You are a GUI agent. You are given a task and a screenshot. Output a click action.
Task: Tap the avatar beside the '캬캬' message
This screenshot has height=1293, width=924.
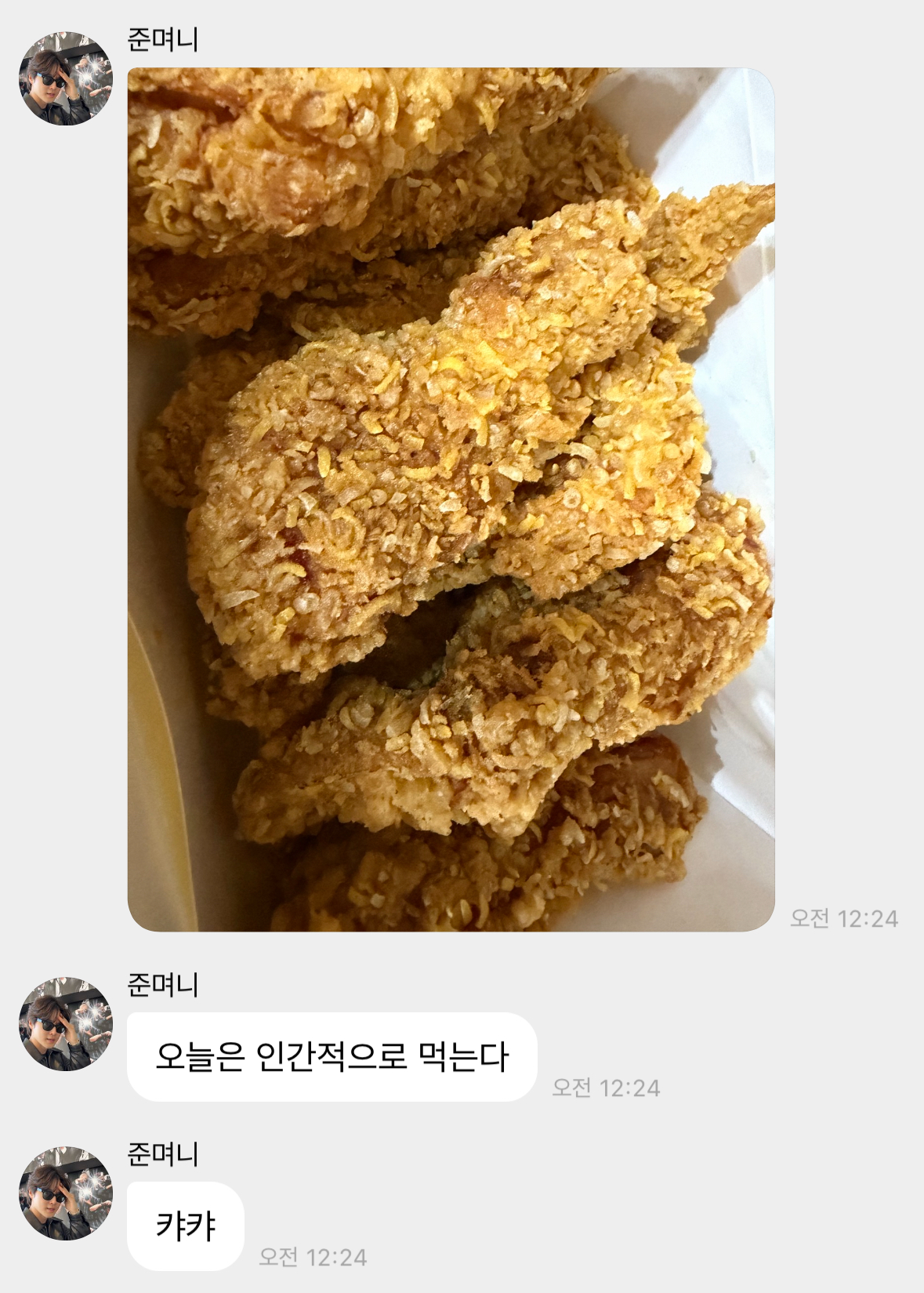(x=66, y=1193)
